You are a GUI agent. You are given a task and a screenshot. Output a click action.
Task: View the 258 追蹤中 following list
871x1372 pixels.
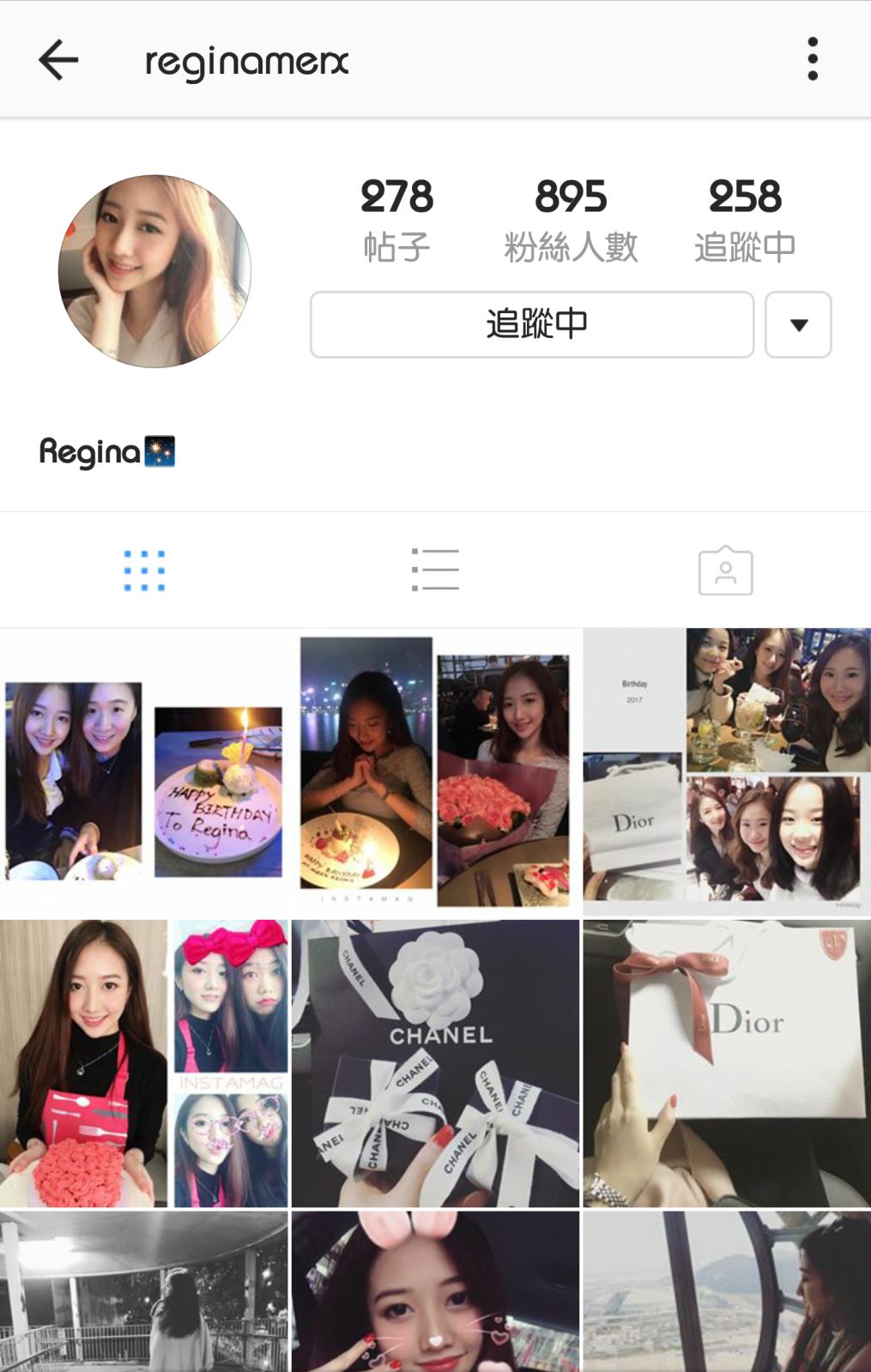[745, 220]
